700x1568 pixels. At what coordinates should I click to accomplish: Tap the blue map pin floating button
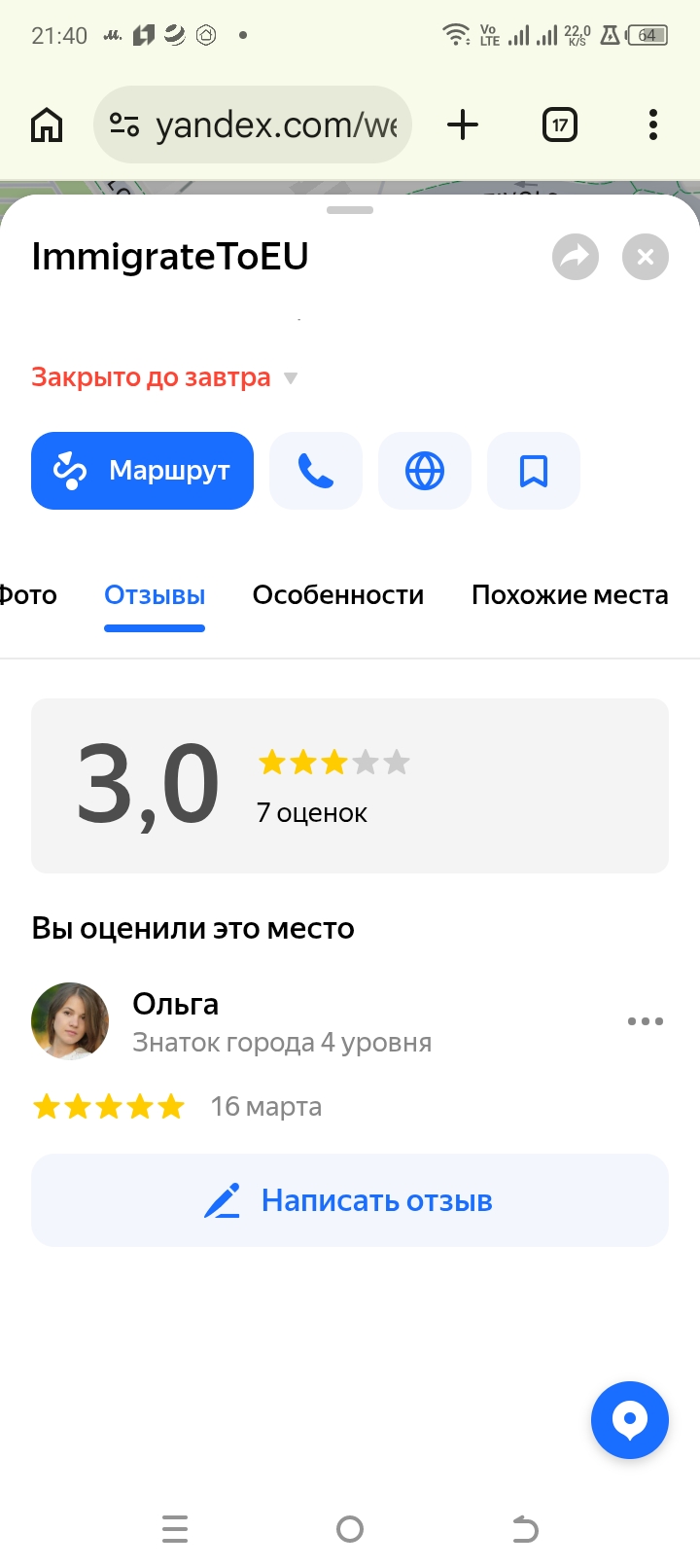[630, 1420]
